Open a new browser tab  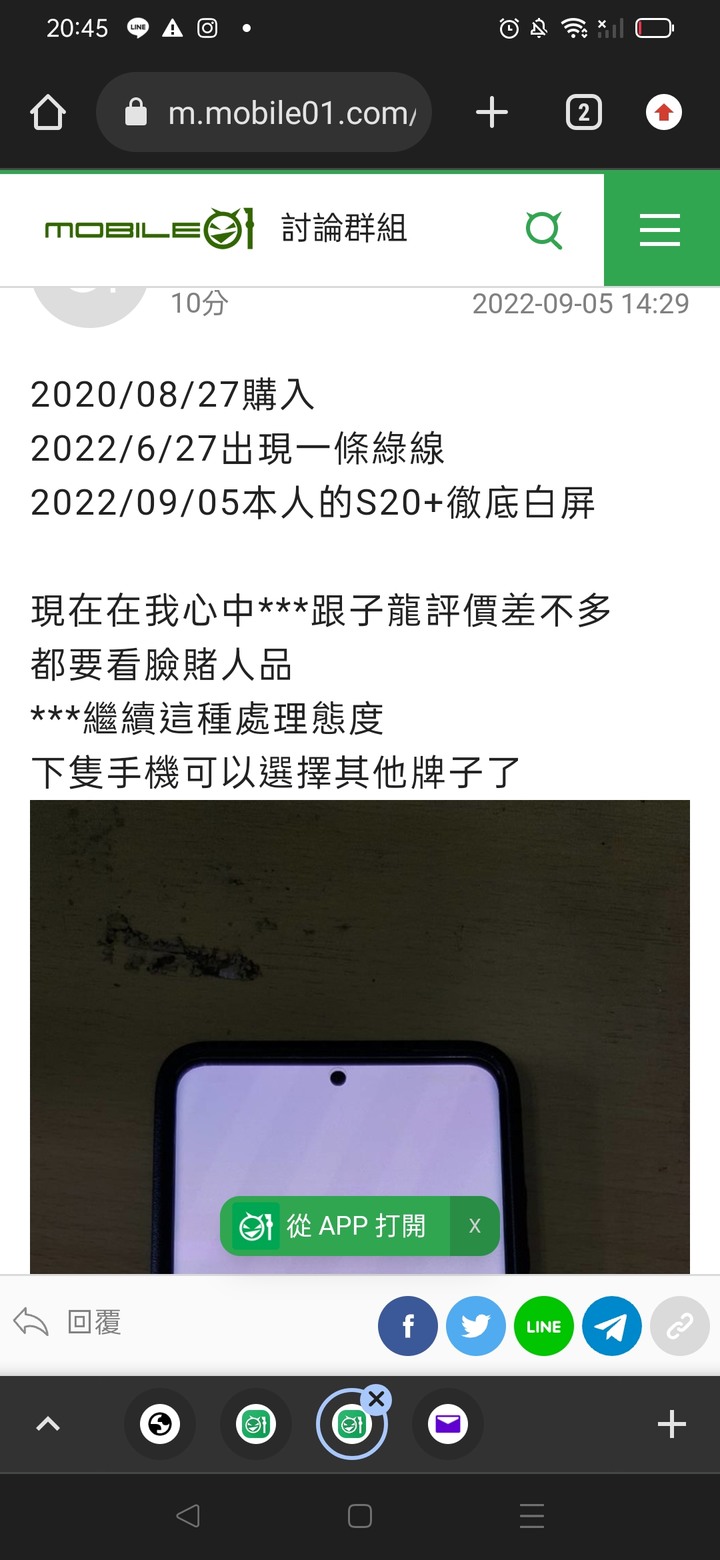(491, 113)
